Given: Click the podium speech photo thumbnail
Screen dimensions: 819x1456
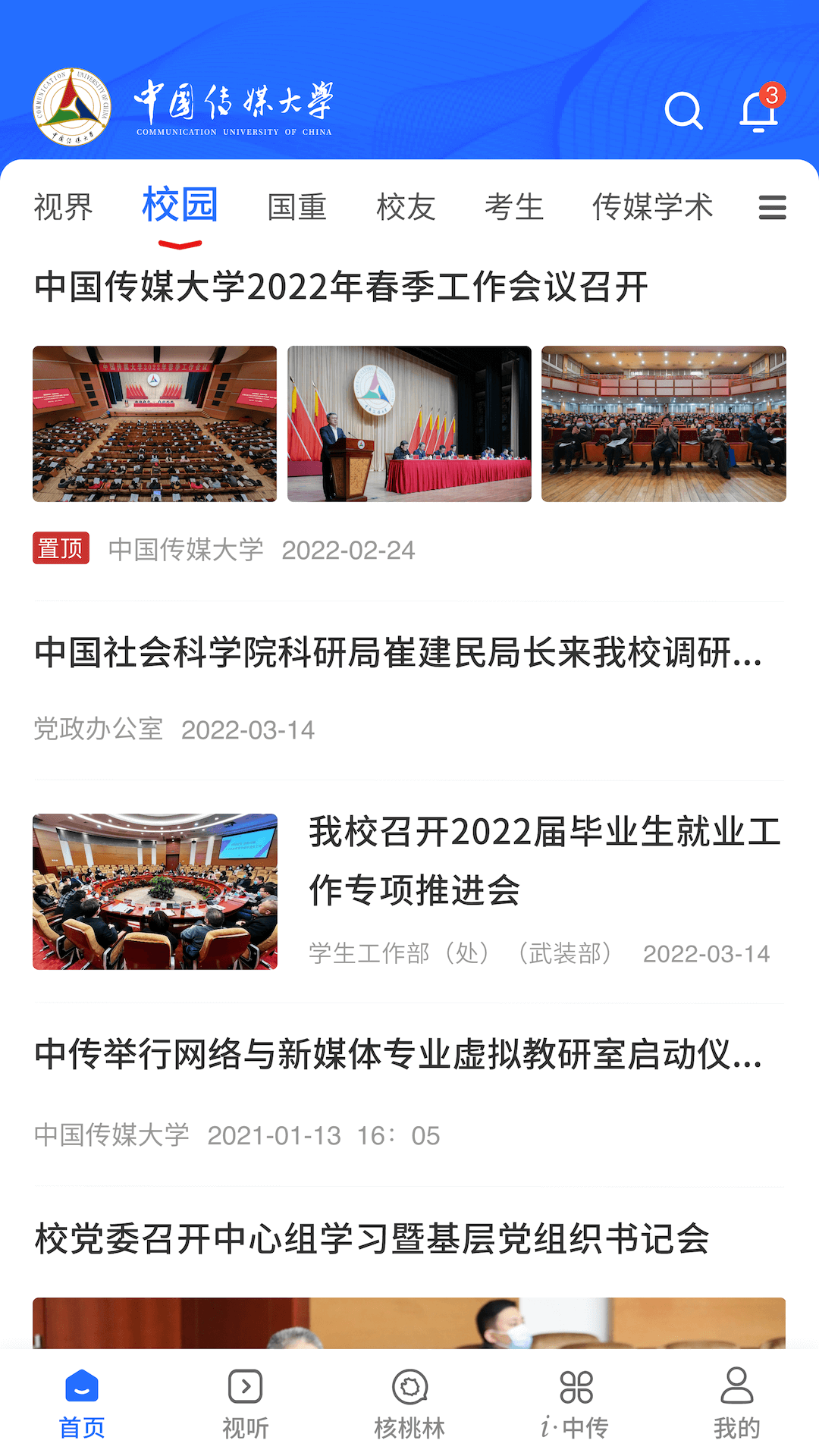Looking at the screenshot, I should 409,423.
